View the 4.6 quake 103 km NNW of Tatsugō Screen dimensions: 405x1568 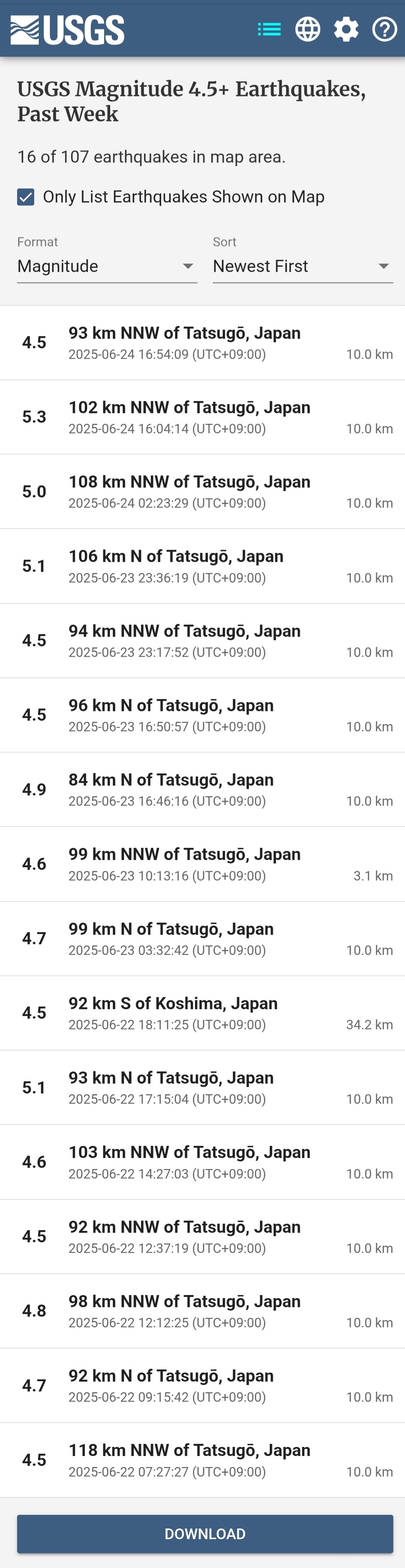point(202,1162)
